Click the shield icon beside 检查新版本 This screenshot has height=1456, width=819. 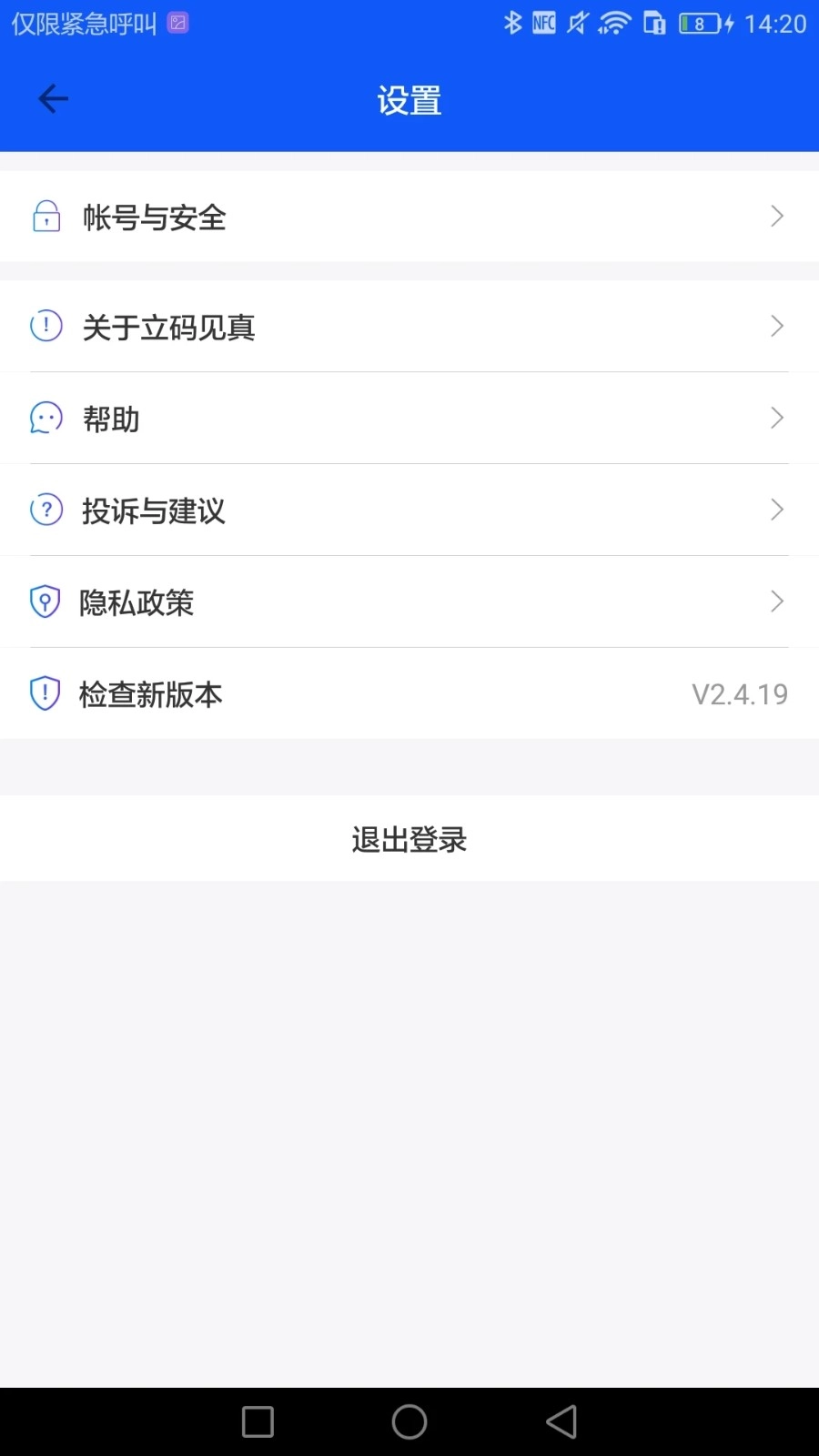[45, 693]
